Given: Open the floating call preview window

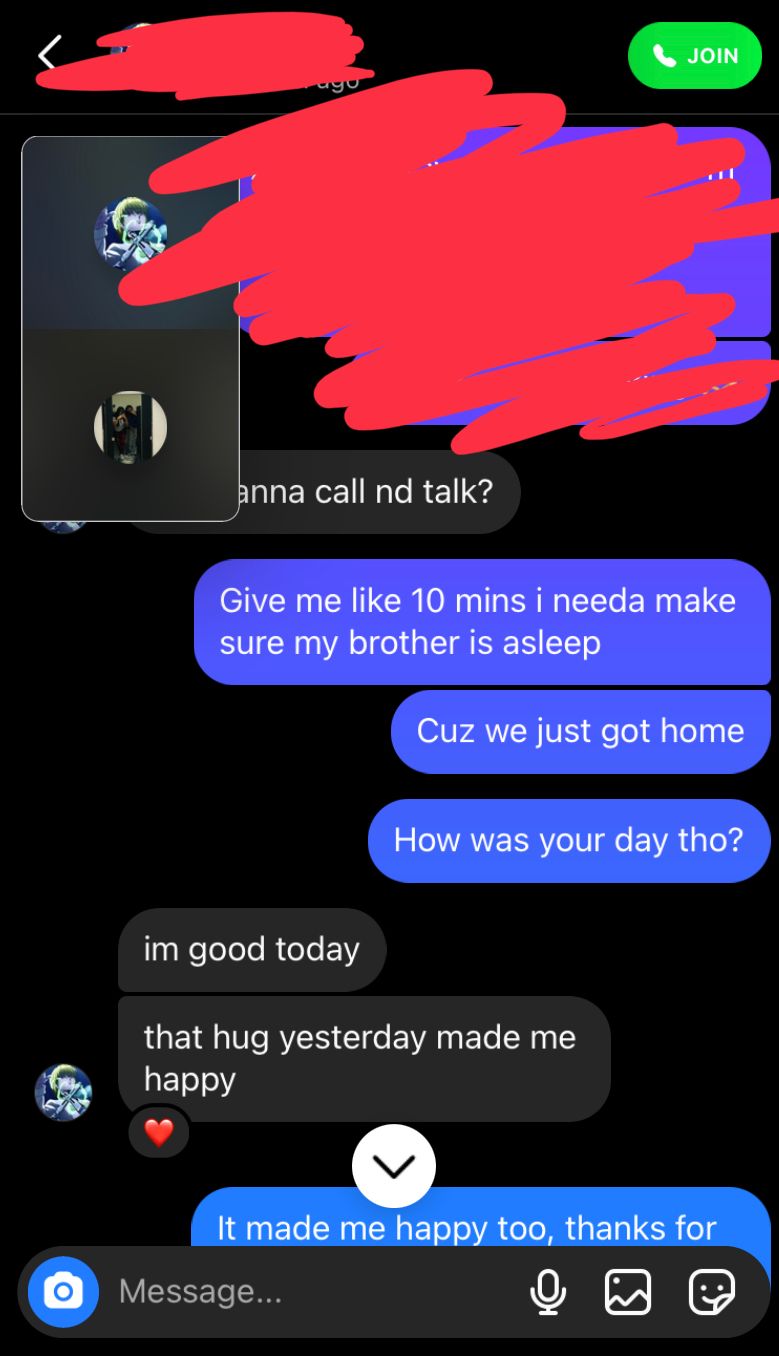Looking at the screenshot, I should (130, 328).
